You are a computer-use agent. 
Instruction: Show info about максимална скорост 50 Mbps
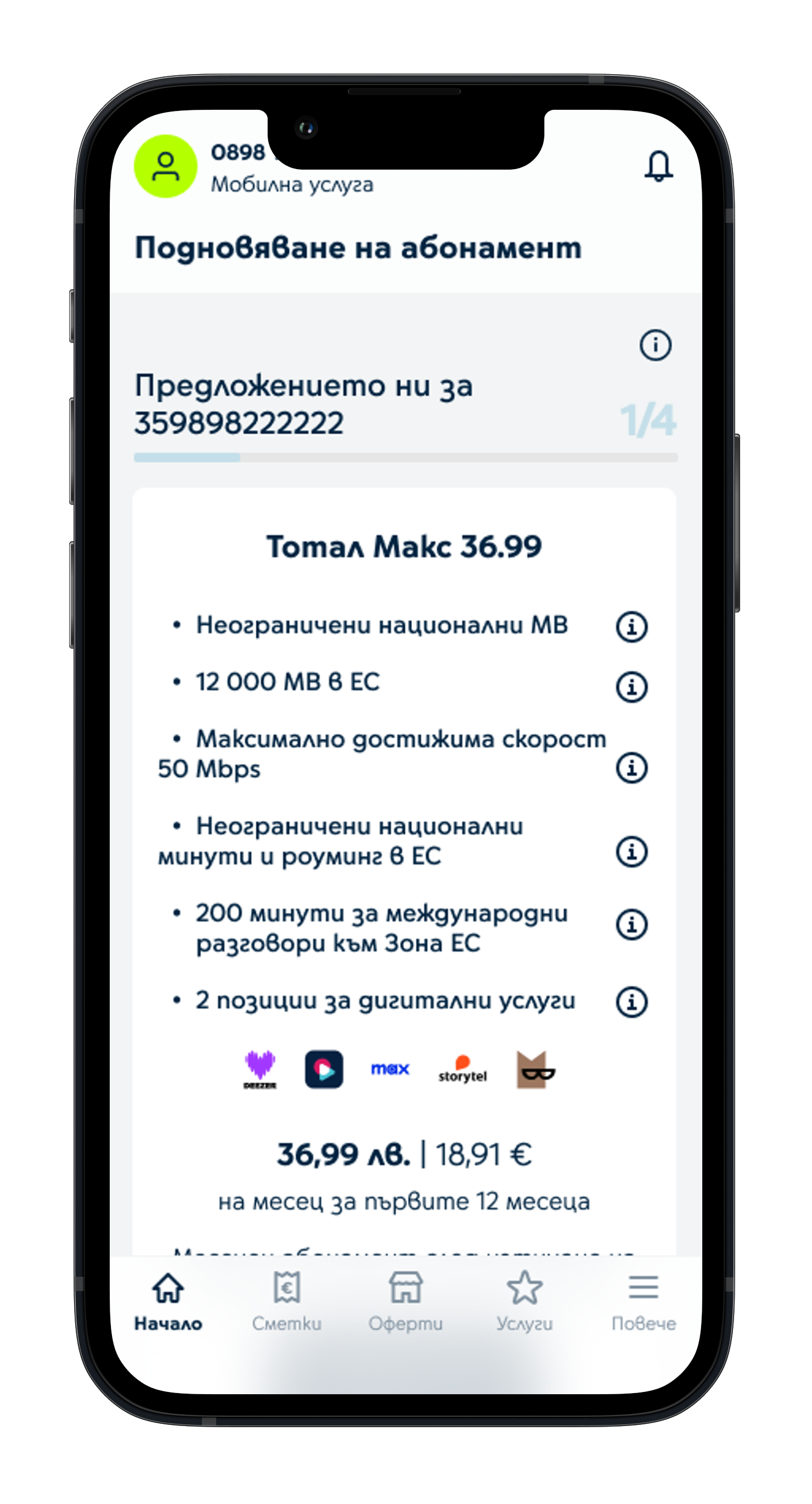[631, 767]
